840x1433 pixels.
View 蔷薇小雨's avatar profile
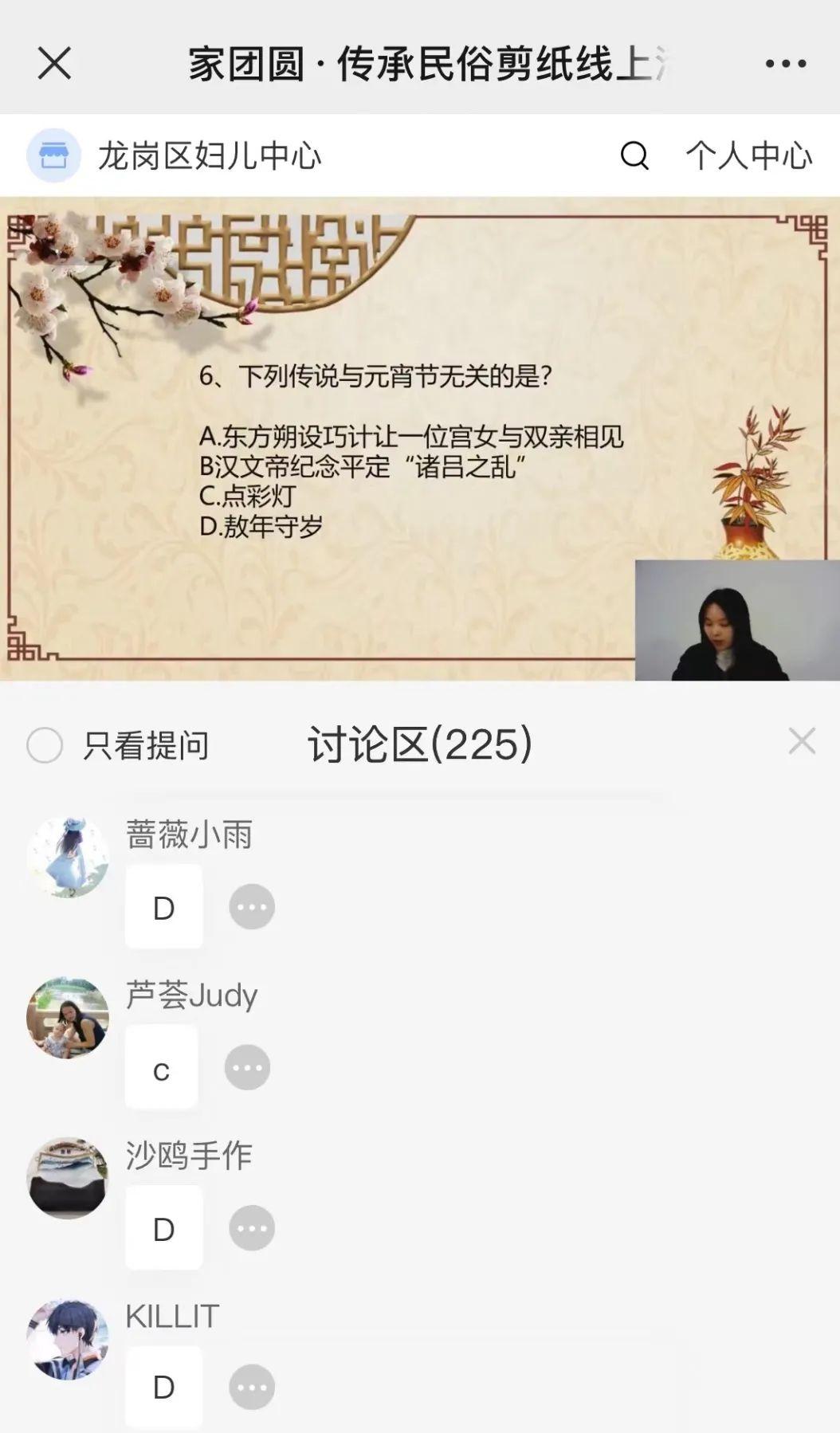tap(68, 858)
